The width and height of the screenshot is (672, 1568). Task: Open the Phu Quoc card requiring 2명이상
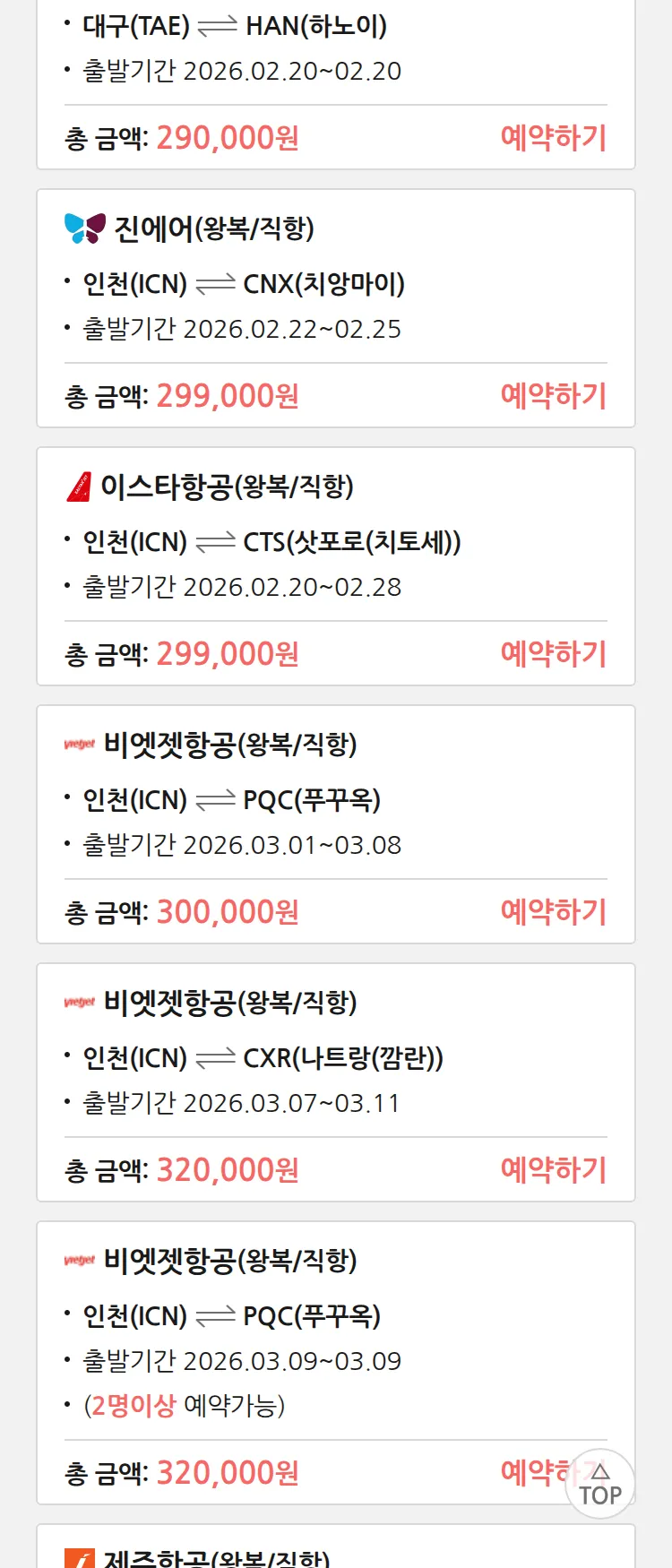[335, 1335]
